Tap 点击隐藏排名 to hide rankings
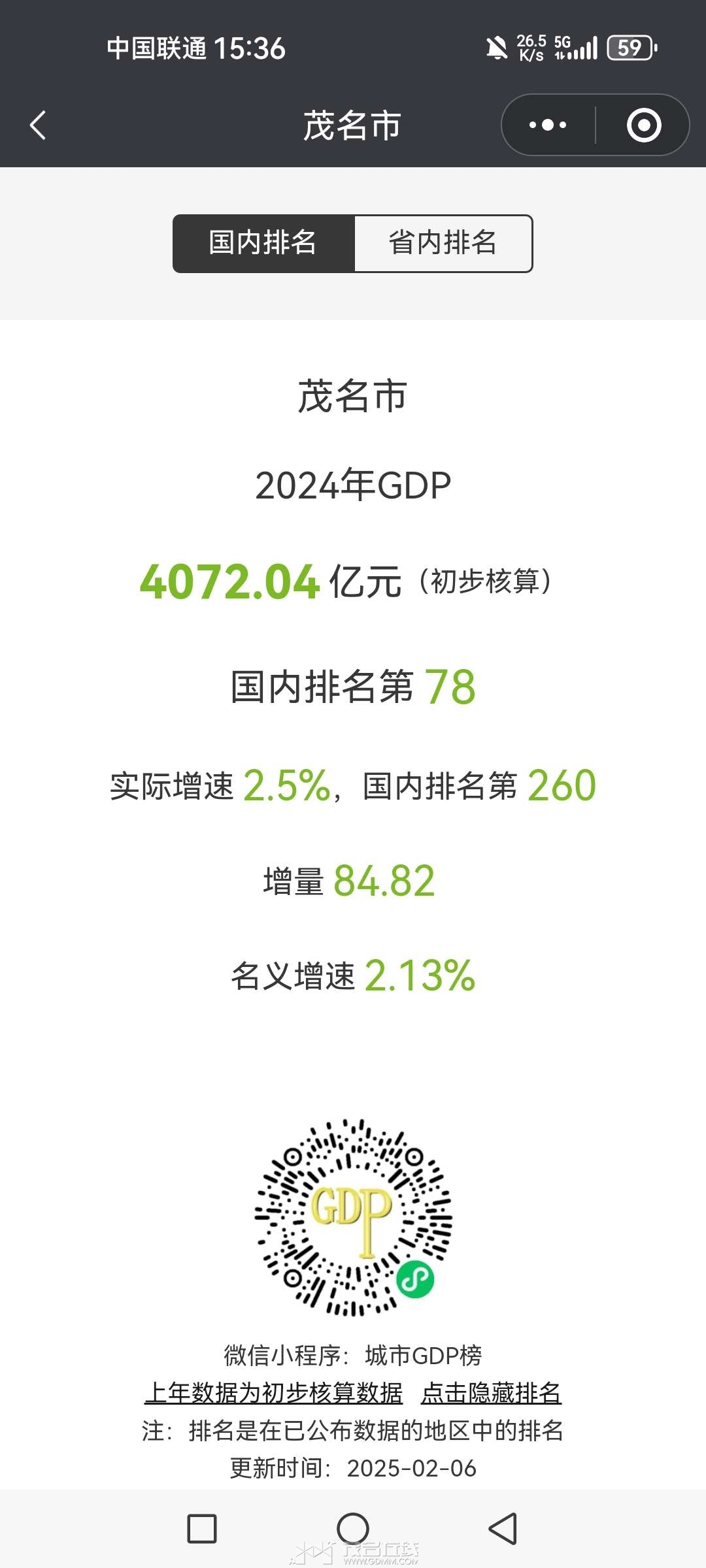 tap(491, 1393)
